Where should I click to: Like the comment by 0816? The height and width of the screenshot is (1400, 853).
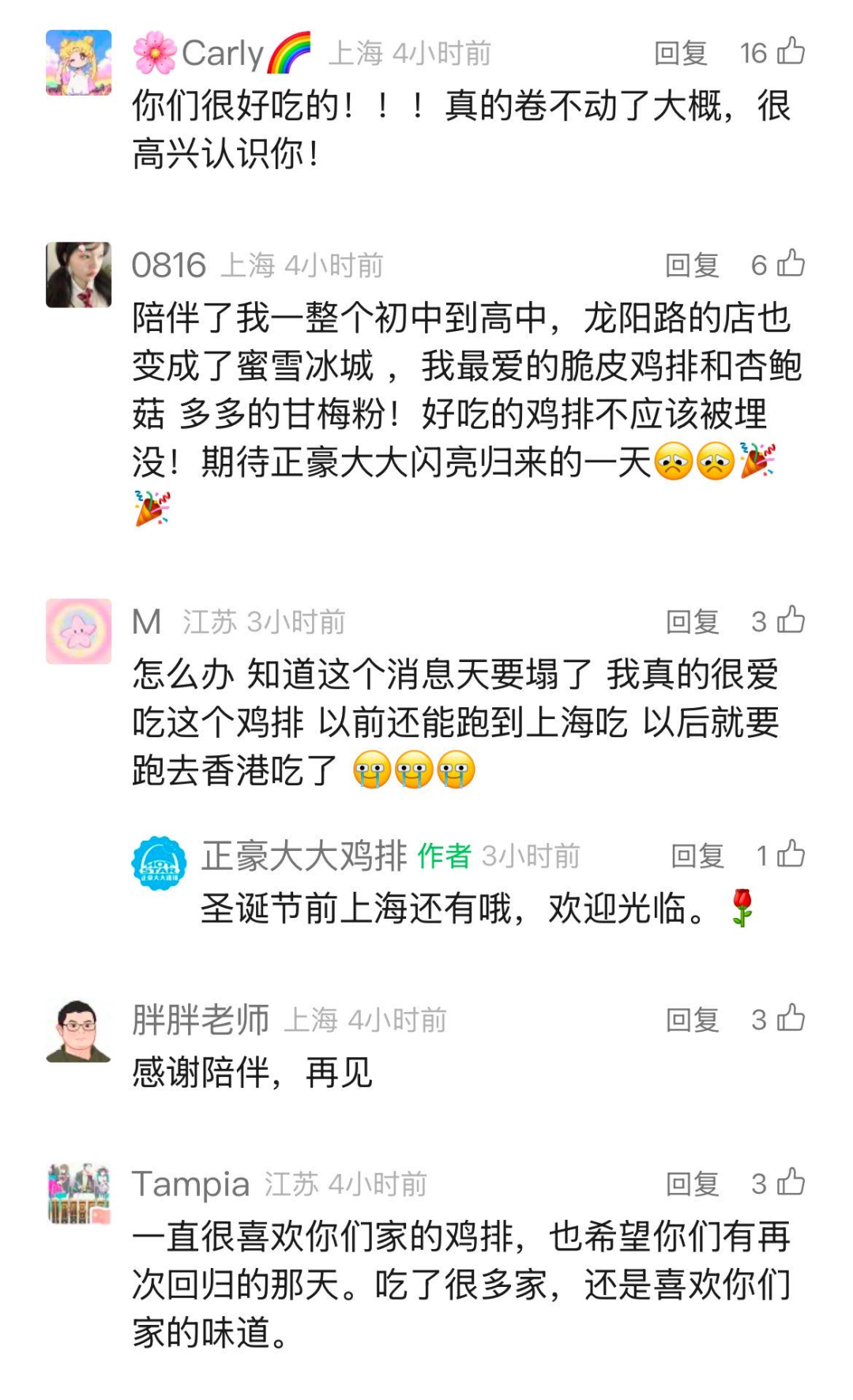point(791,264)
